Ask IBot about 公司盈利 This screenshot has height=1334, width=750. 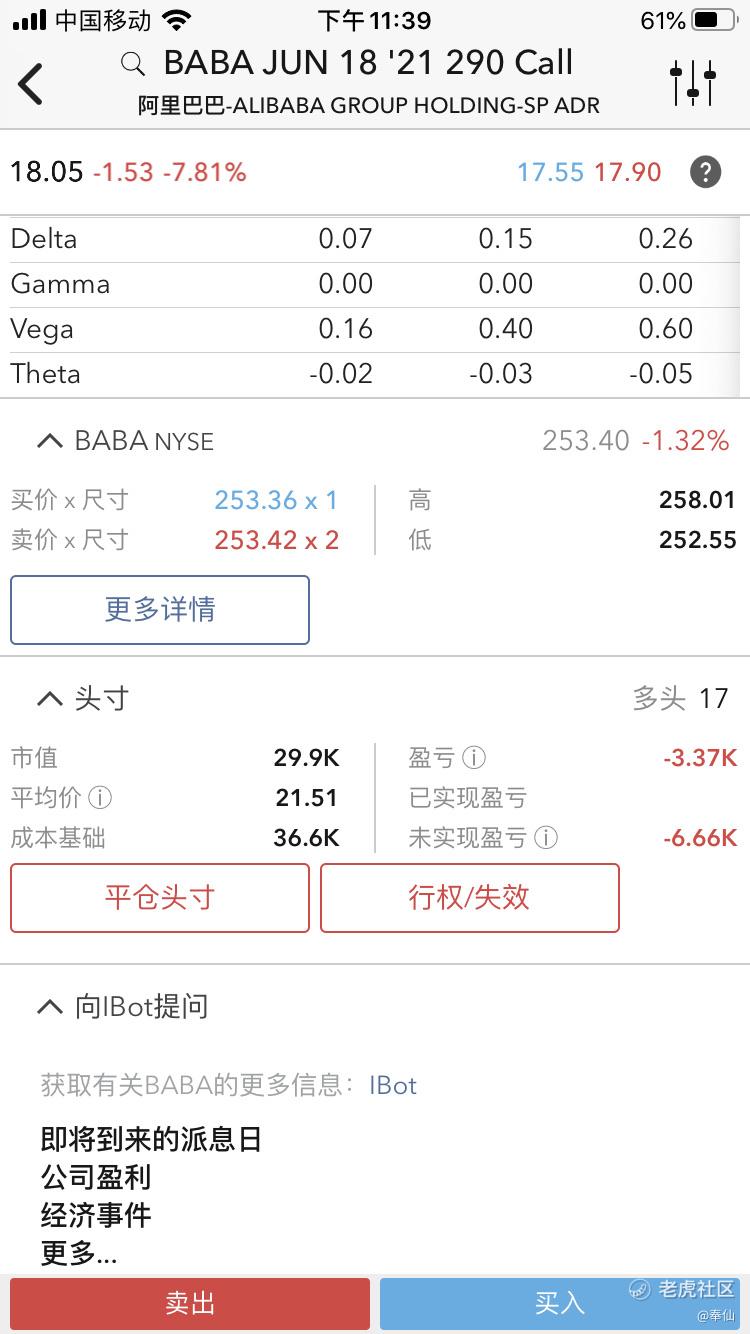point(96,1177)
